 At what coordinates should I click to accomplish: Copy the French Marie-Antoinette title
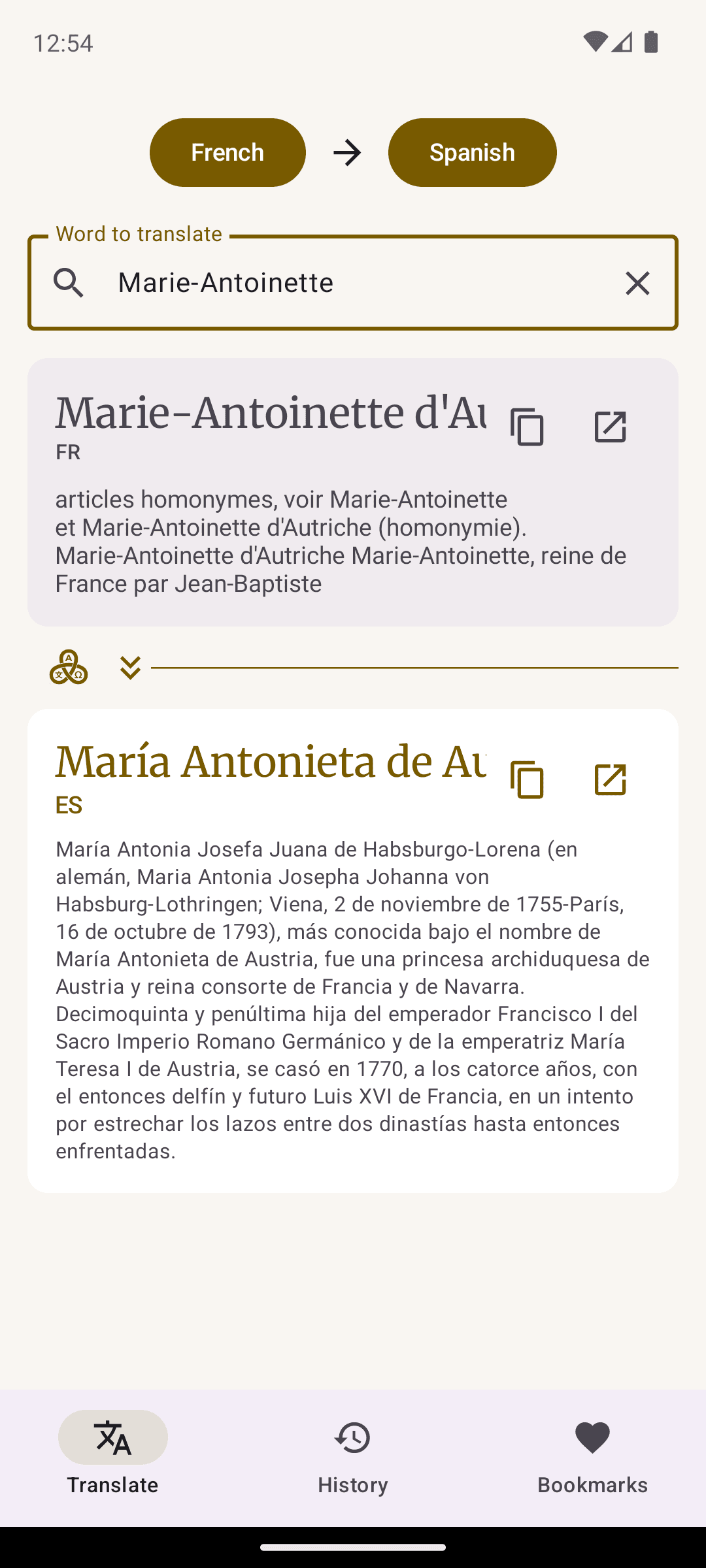pyautogui.click(x=528, y=427)
